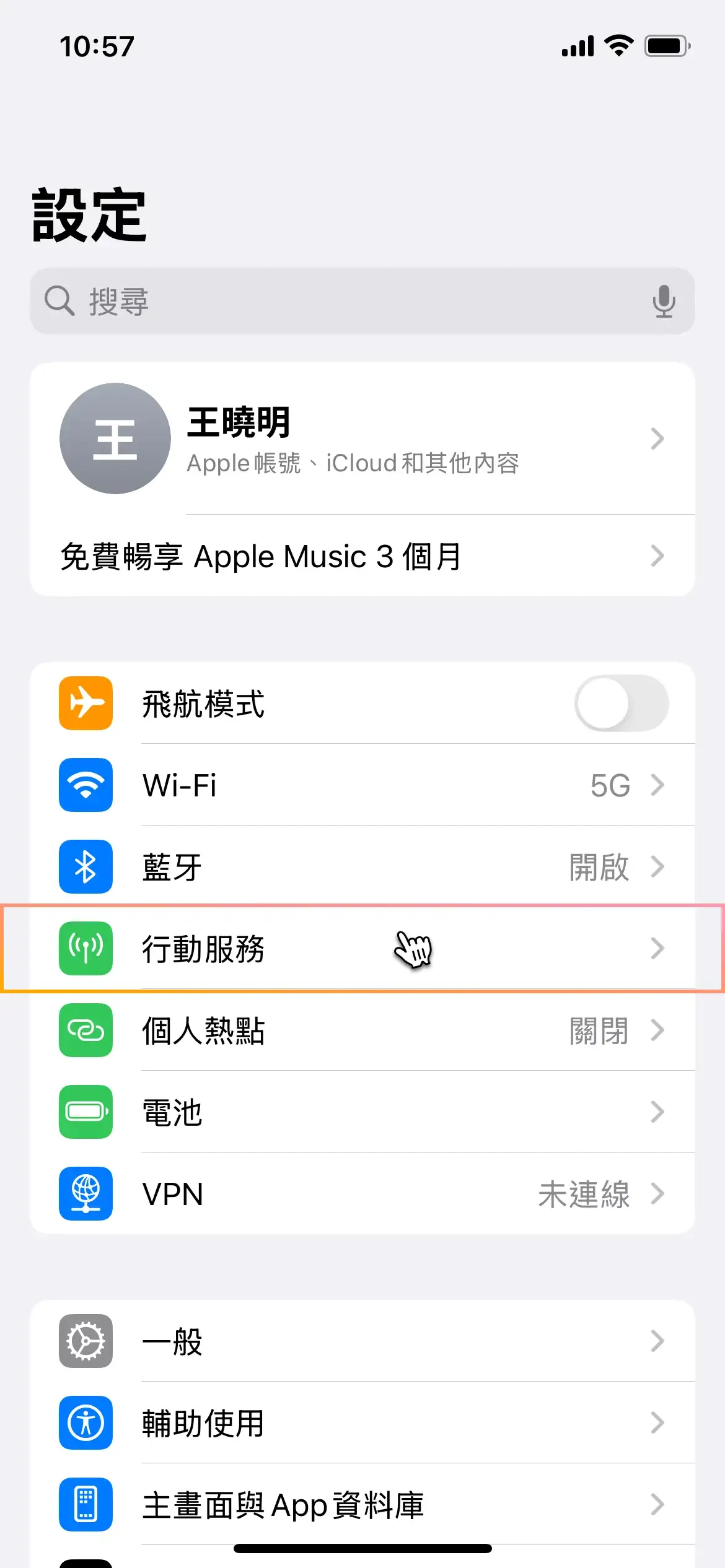
Task: Open the VPN globe icon
Action: pyautogui.click(x=85, y=1194)
